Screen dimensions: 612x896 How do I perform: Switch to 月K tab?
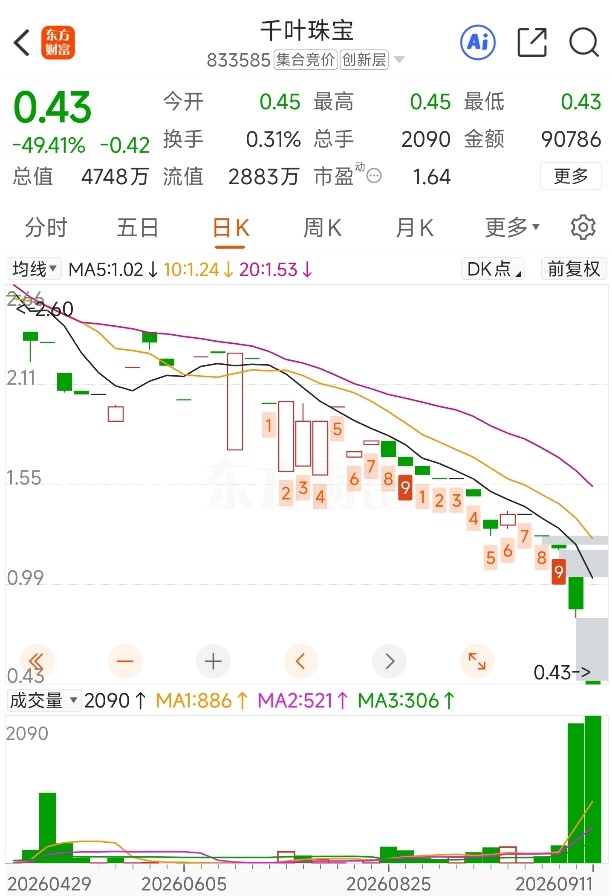click(415, 227)
